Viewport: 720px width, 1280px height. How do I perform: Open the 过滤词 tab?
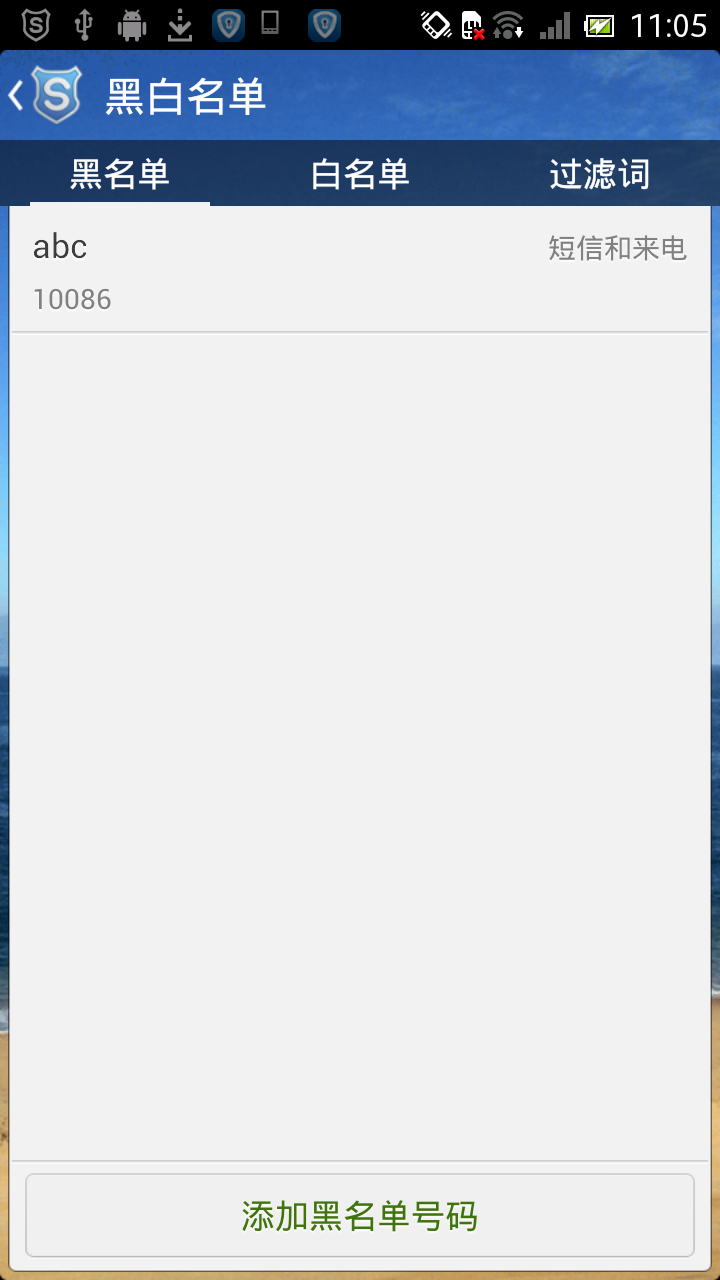(x=600, y=174)
